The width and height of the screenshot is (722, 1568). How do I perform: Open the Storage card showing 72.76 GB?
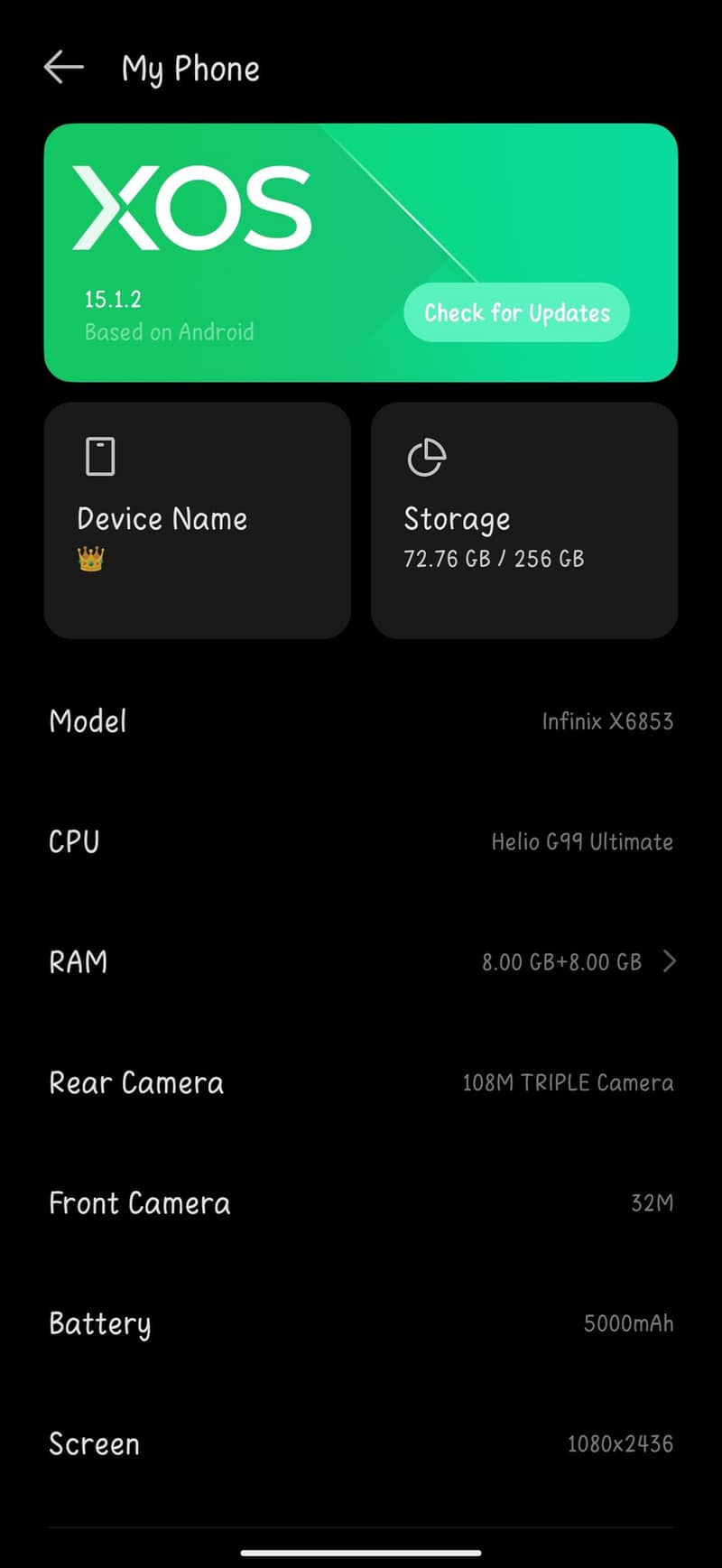pos(523,520)
